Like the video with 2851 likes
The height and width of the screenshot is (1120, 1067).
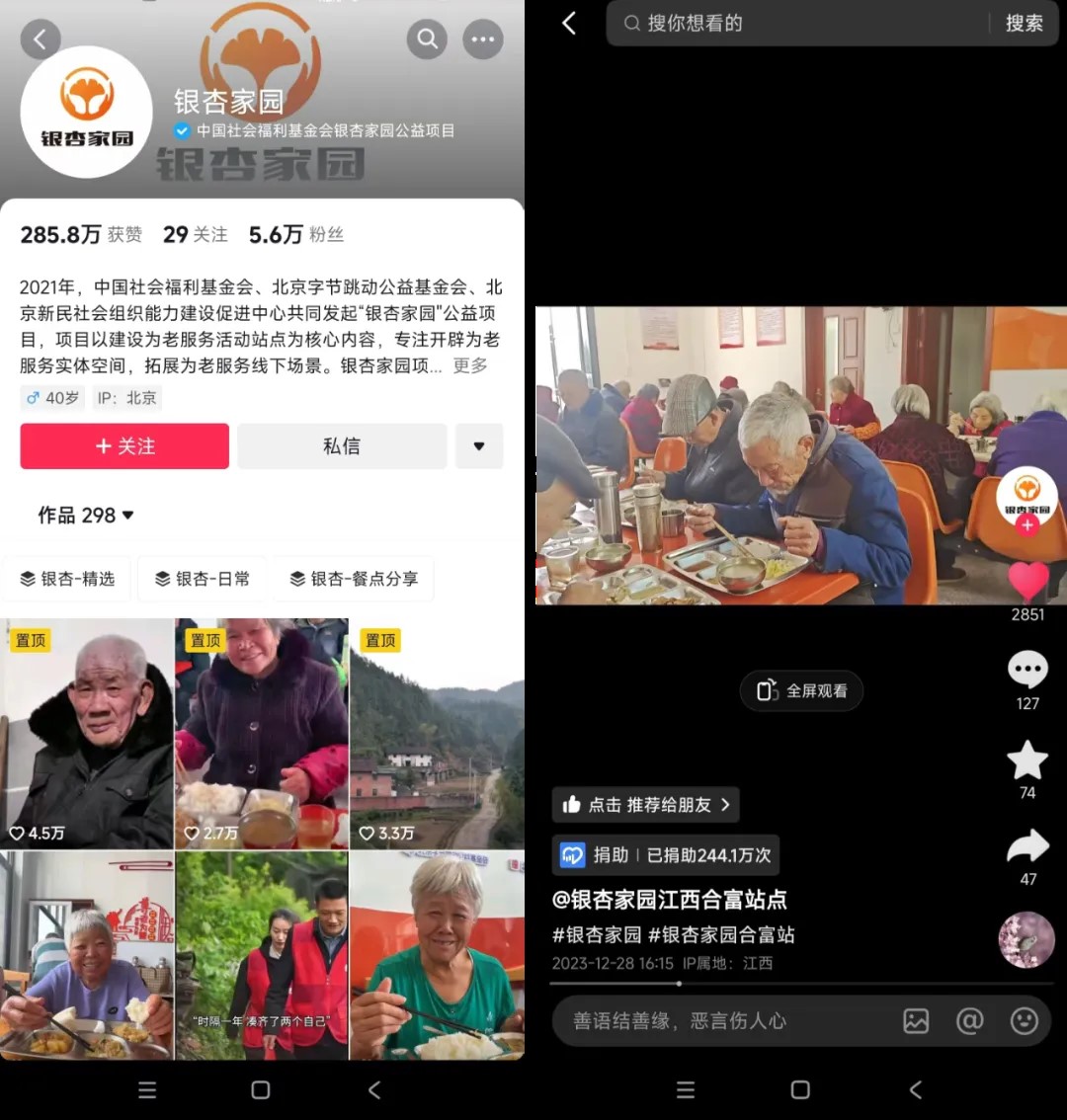(1027, 581)
